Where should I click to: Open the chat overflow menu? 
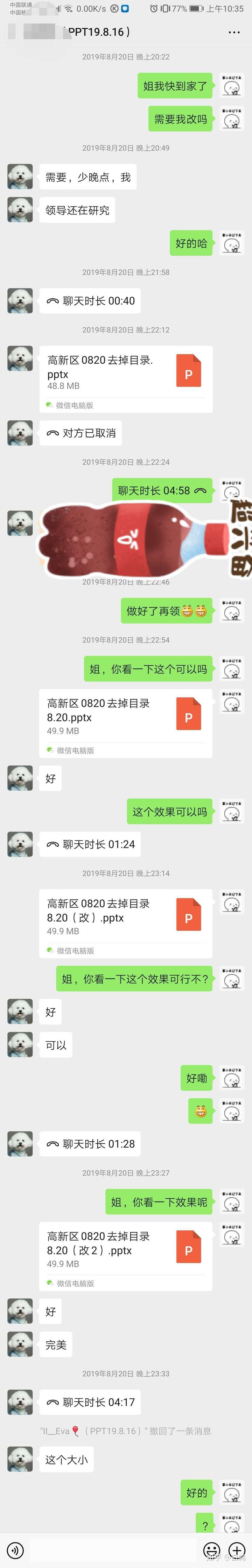234,32
